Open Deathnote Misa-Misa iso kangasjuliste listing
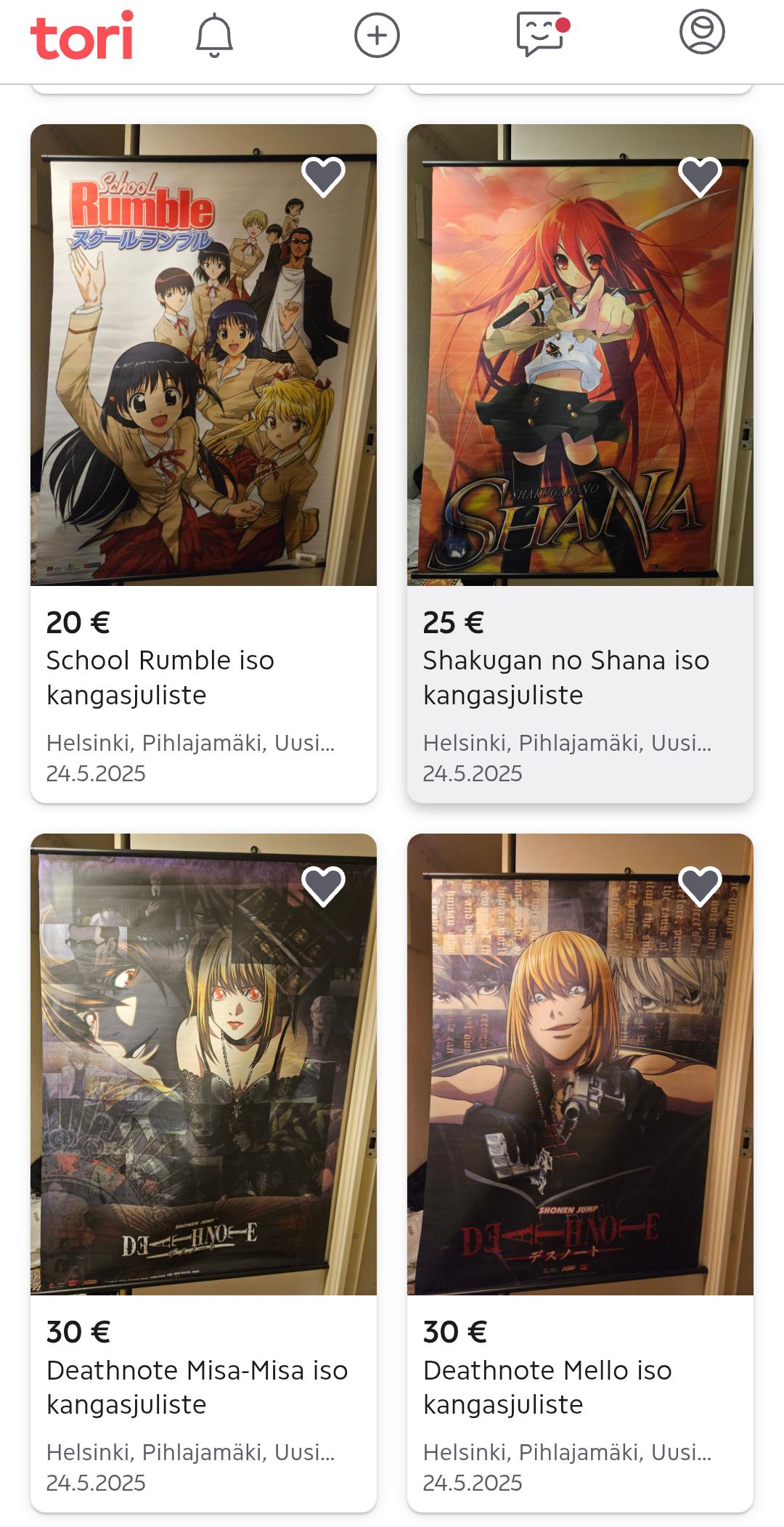 (x=203, y=1173)
